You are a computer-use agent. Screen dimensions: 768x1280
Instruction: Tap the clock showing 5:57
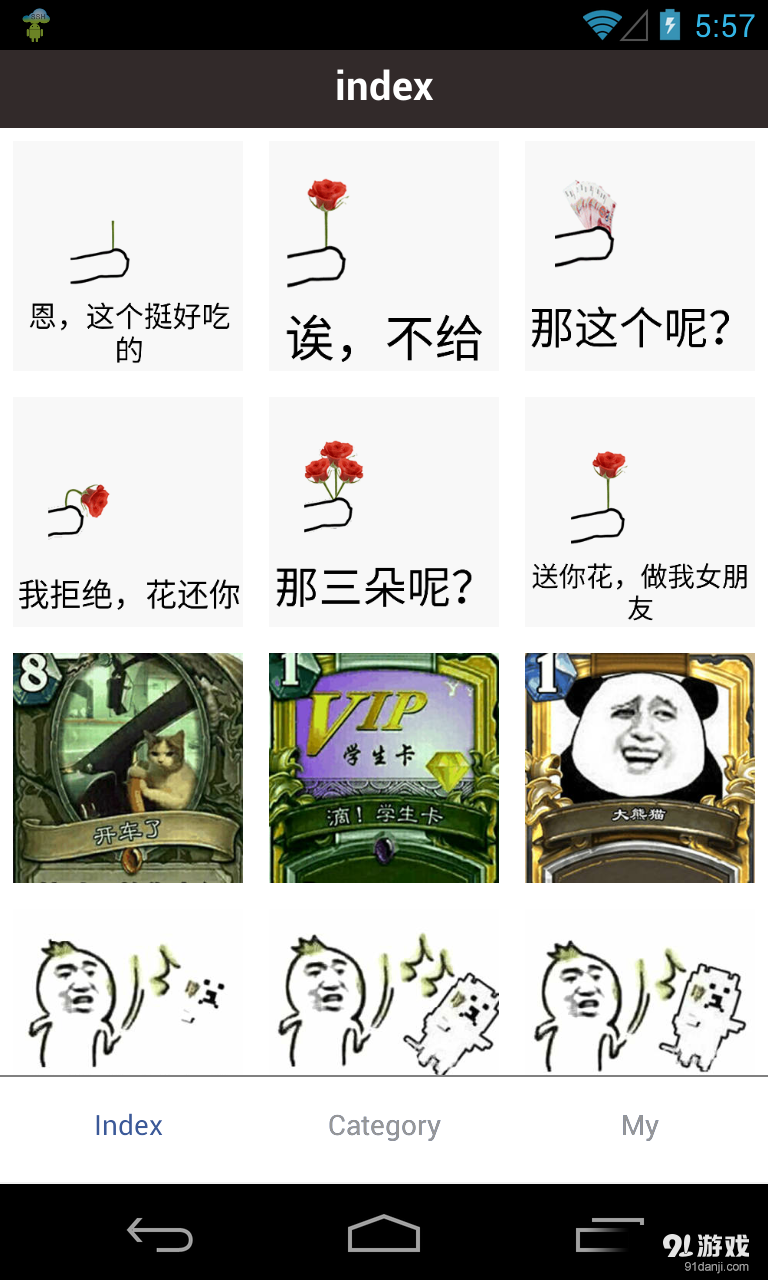coord(726,25)
